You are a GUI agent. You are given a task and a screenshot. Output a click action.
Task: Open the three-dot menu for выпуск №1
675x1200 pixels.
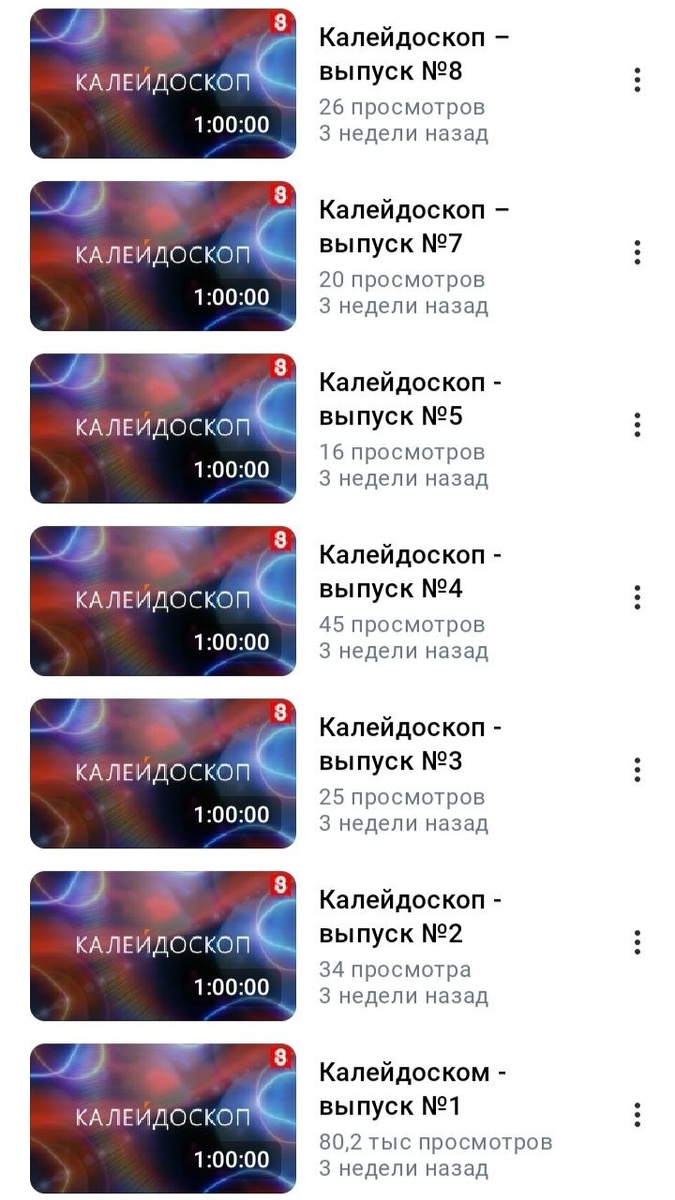637,1115
